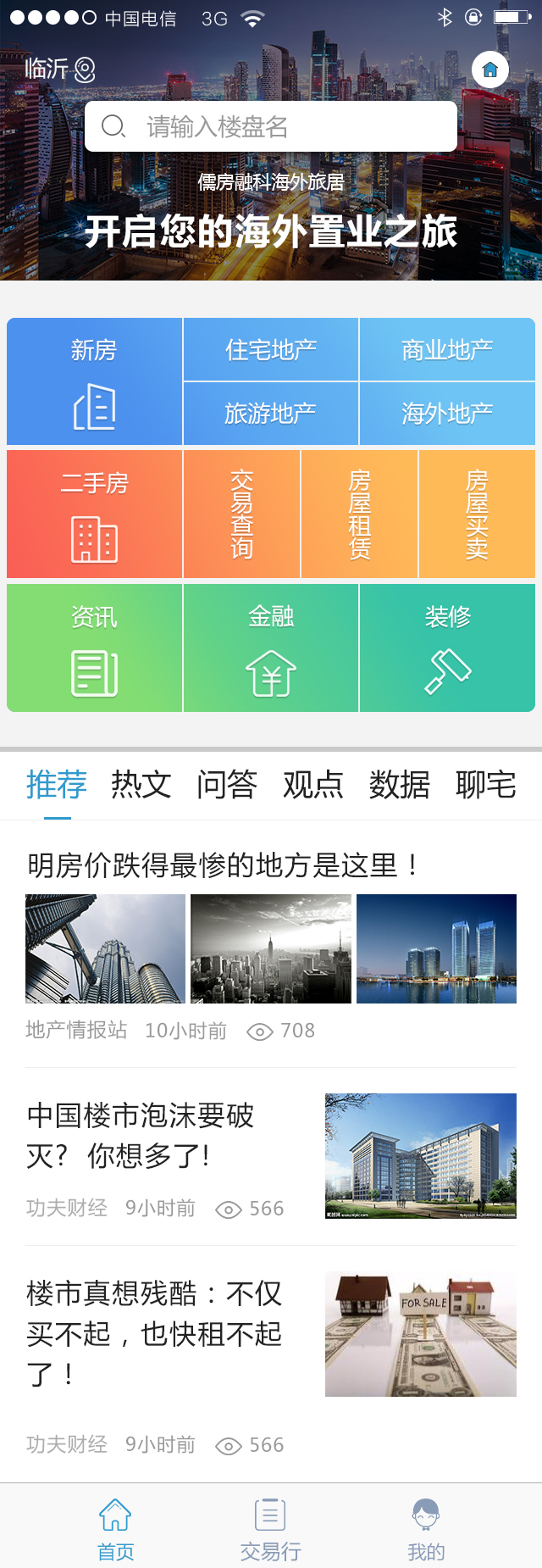542x1568 pixels.
Task: Tap the home icon in the header
Action: (x=489, y=70)
